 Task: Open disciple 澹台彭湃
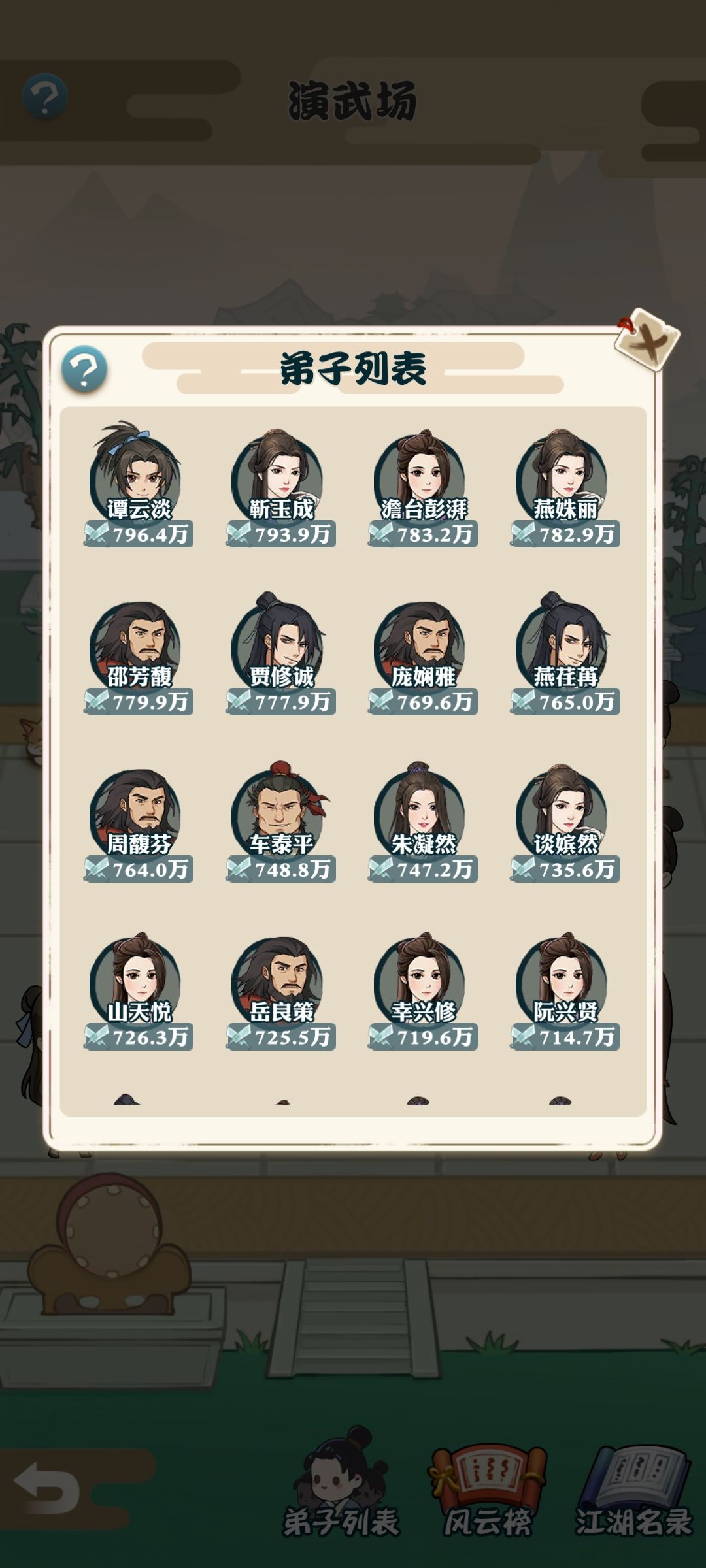tap(423, 487)
